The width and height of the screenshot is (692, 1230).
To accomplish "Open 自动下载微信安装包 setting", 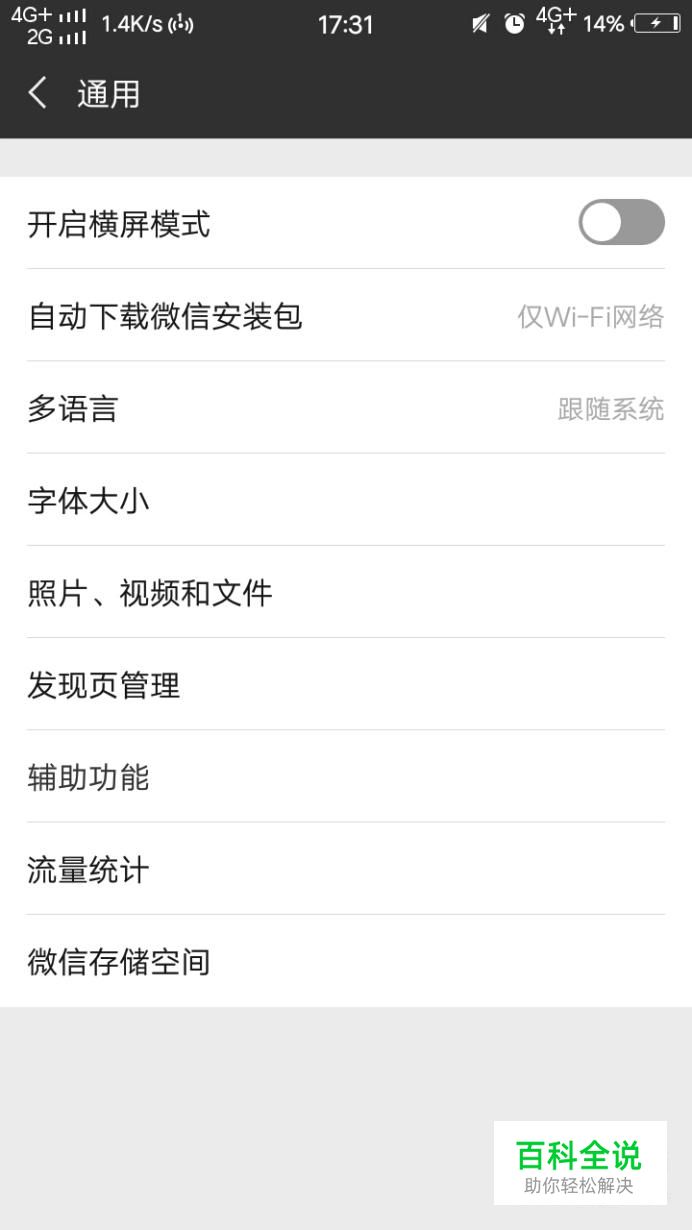I will click(x=346, y=316).
